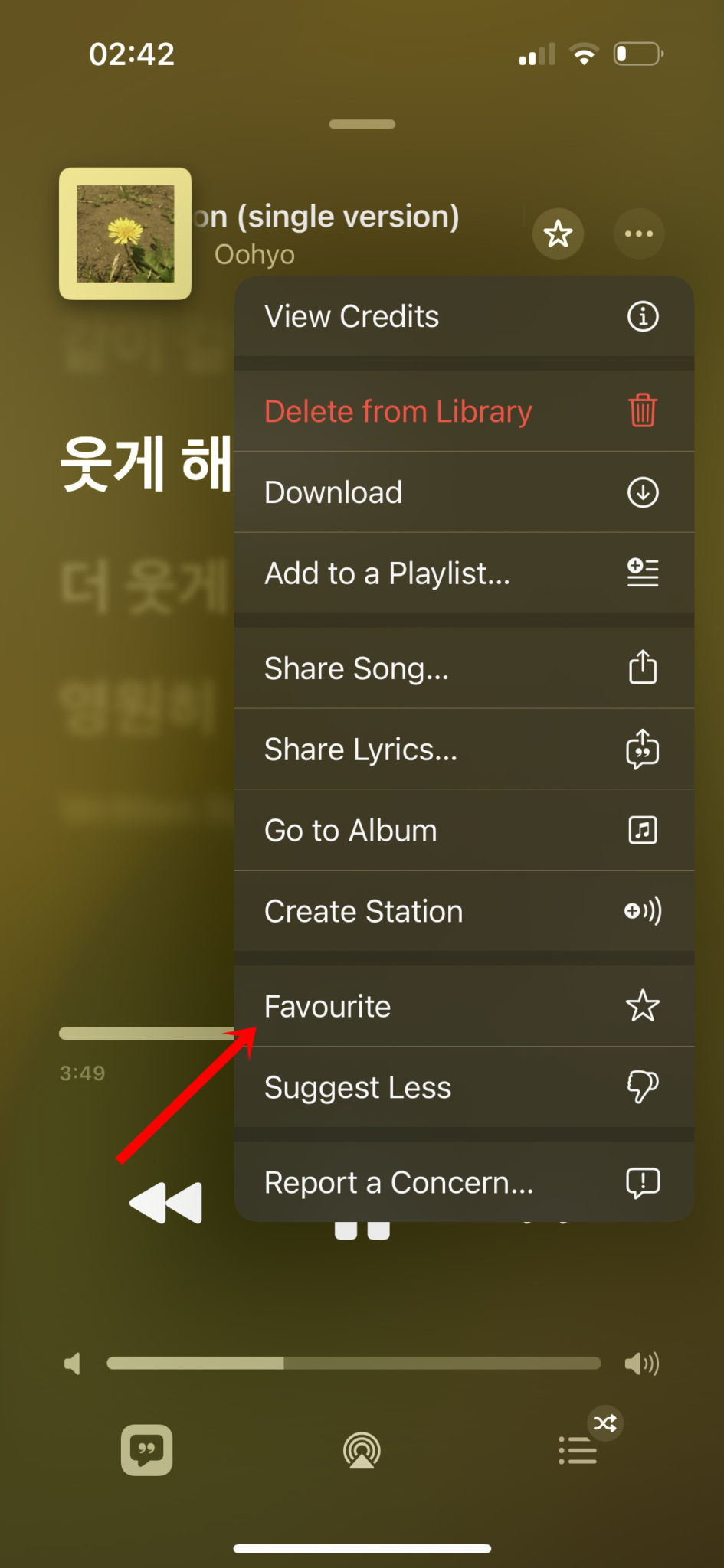
Task: Go to Album
Action: tap(463, 831)
